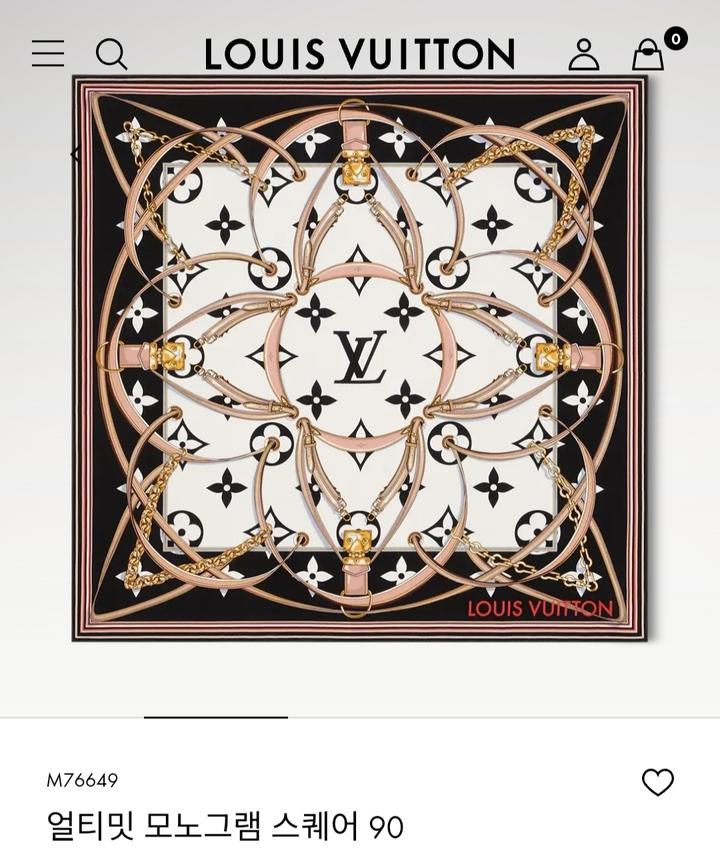Open the scarf product image
Image resolution: width=720 pixels, height=849 pixels.
coord(360,358)
